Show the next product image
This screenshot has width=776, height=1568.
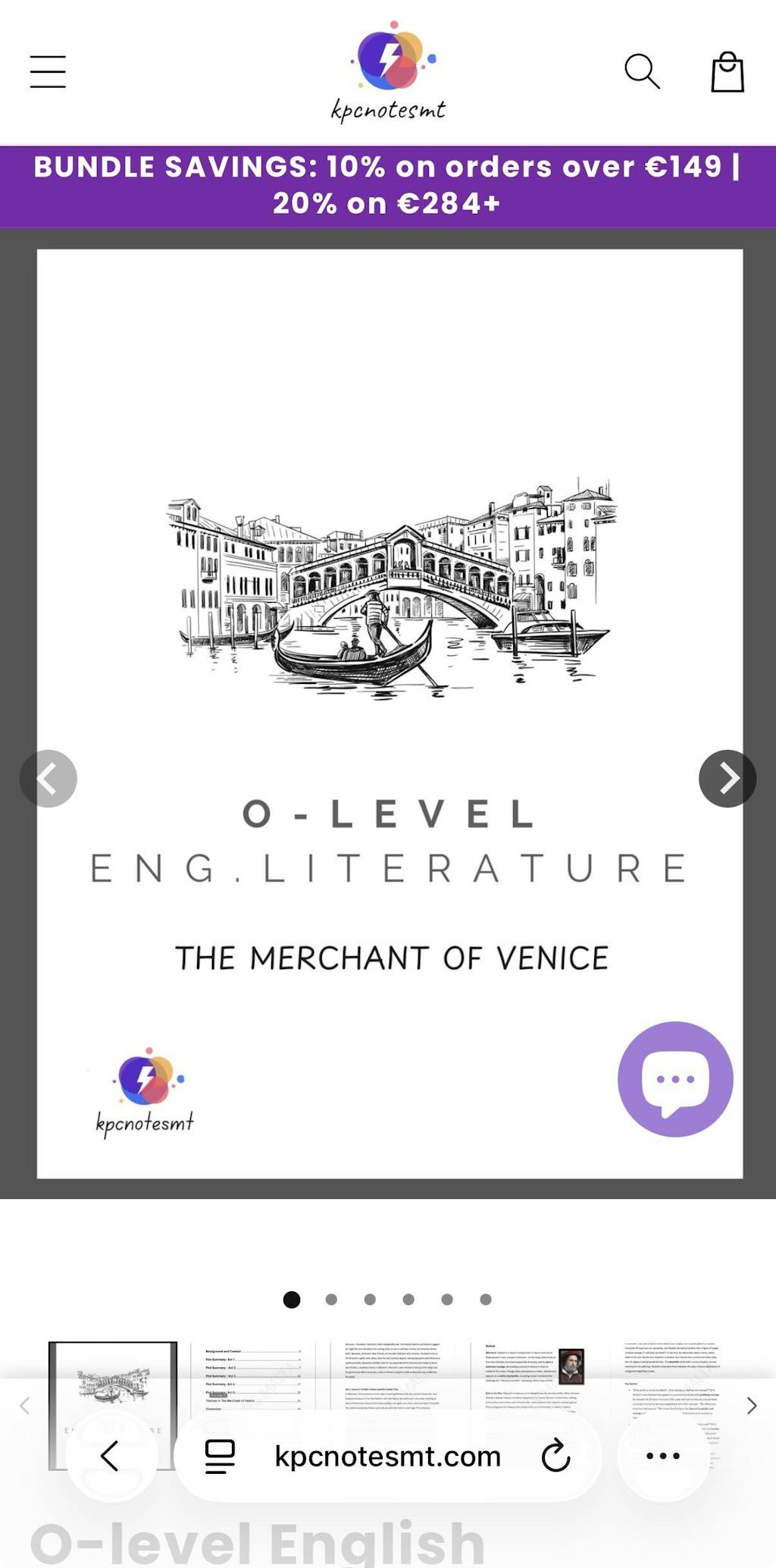(727, 779)
